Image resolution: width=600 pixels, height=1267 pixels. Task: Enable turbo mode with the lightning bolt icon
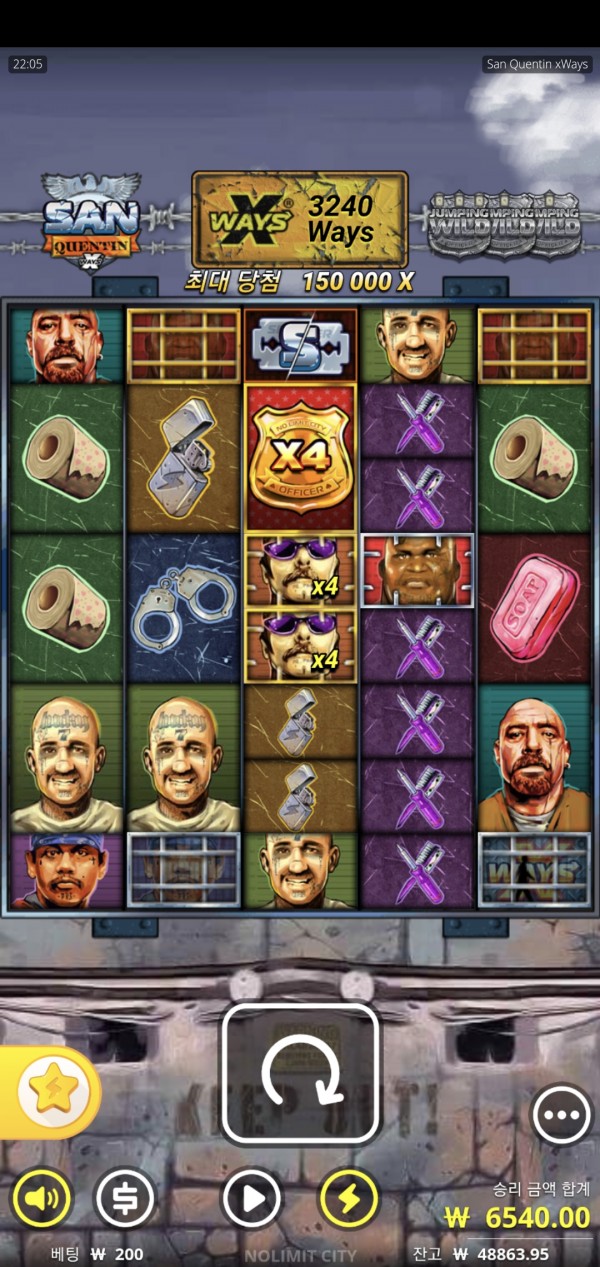[x=349, y=1197]
